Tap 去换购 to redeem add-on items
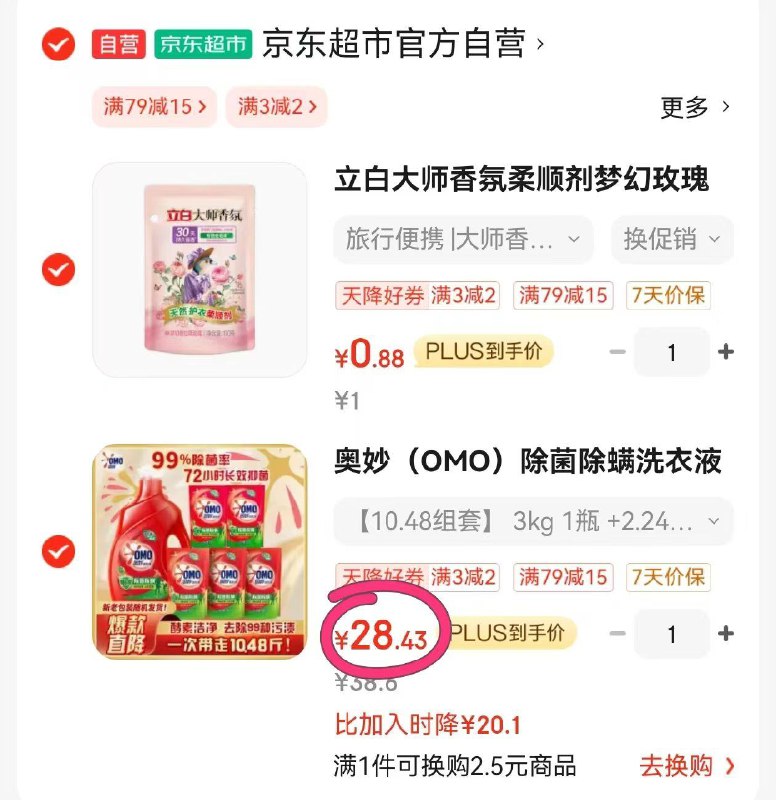Screen dimensions: 776x800 click(x=687, y=766)
